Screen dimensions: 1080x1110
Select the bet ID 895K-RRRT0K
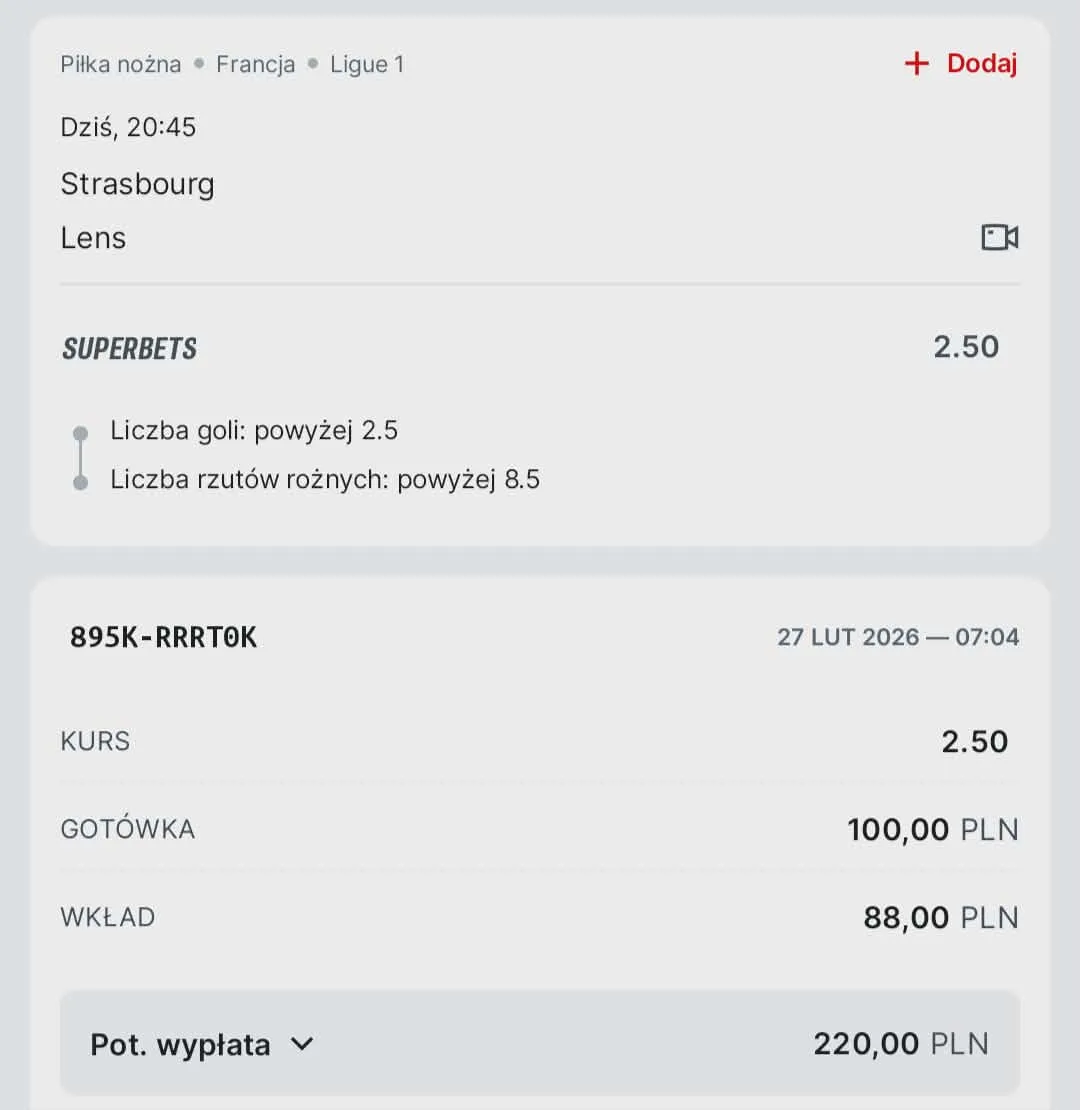tap(163, 637)
